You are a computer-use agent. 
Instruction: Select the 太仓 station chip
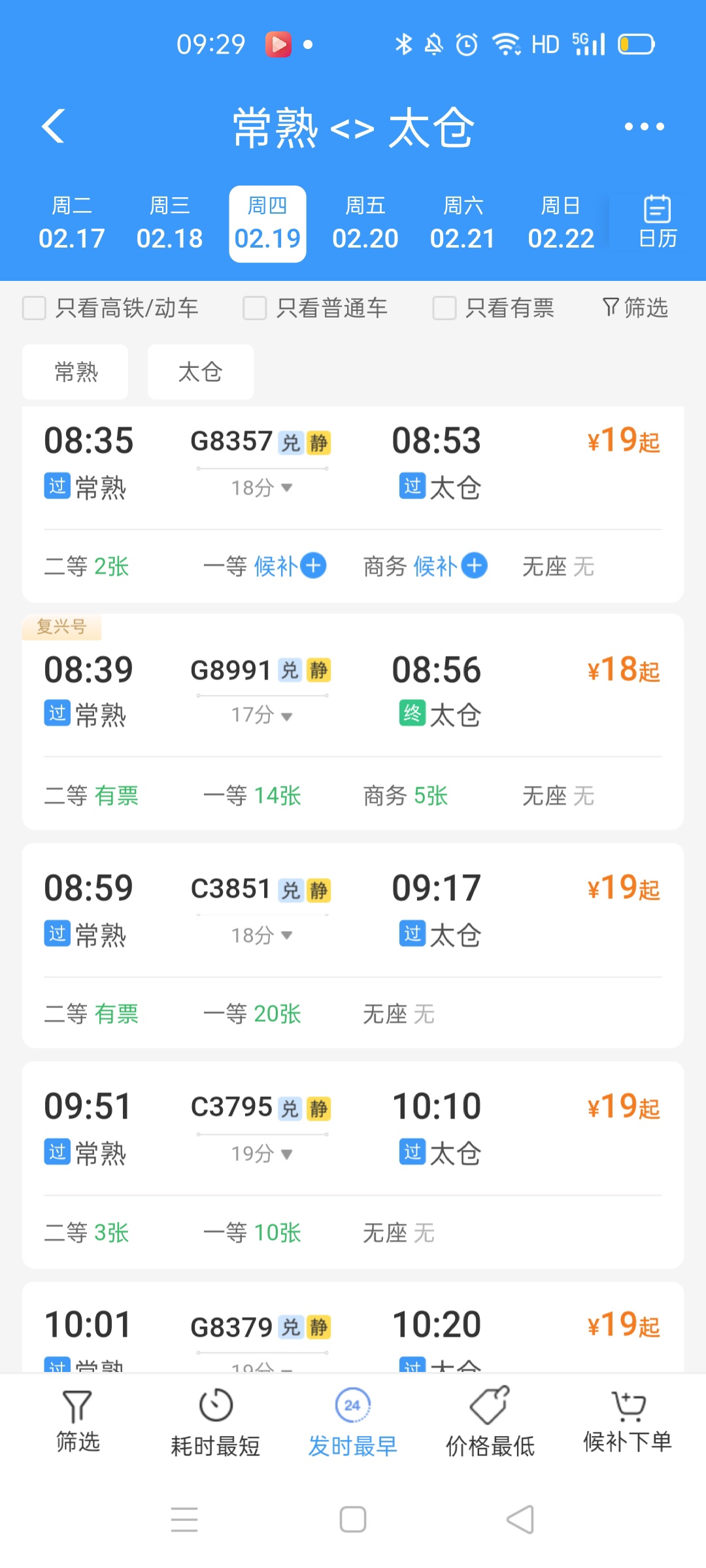pyautogui.click(x=201, y=372)
